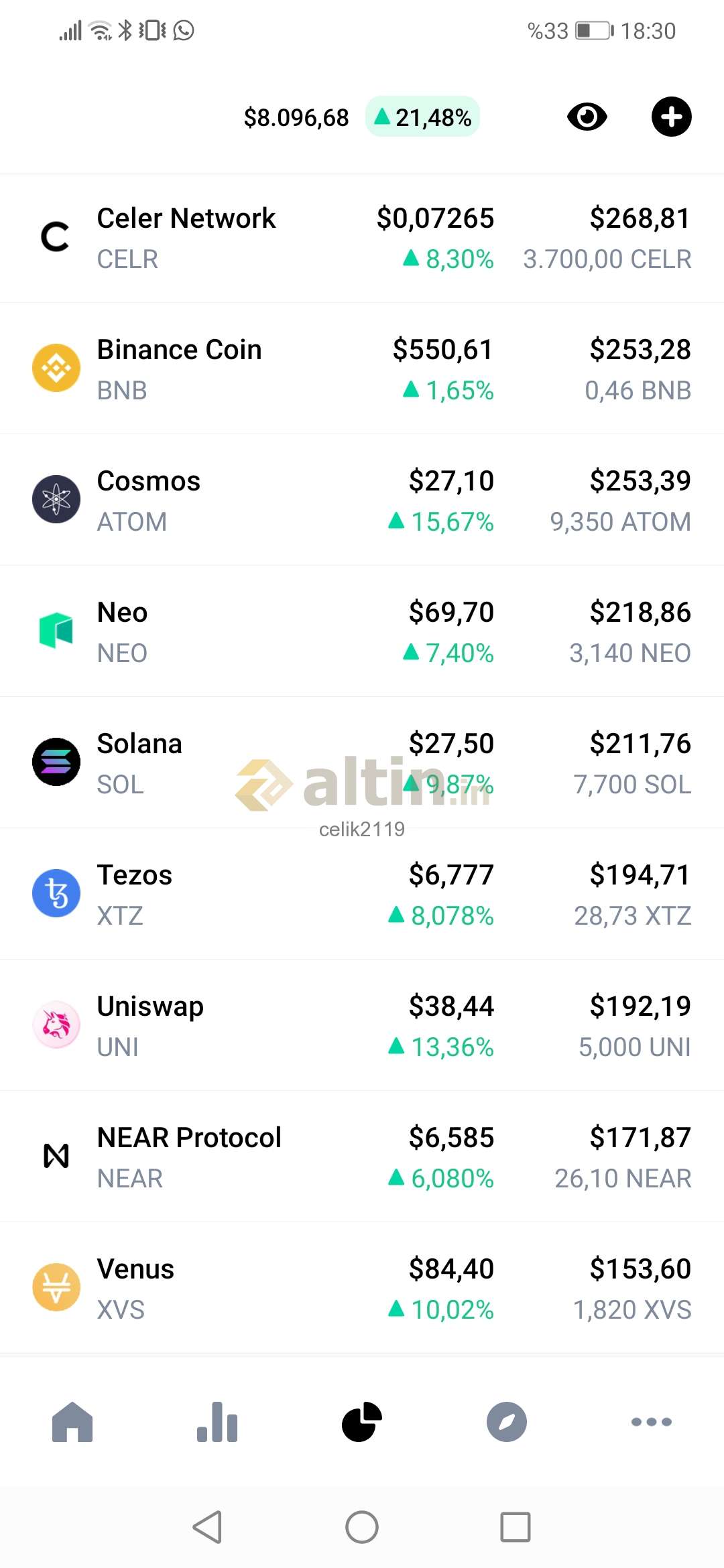Switch to the bar chart markets tab
This screenshot has height=1568, width=724.
[x=217, y=1421]
